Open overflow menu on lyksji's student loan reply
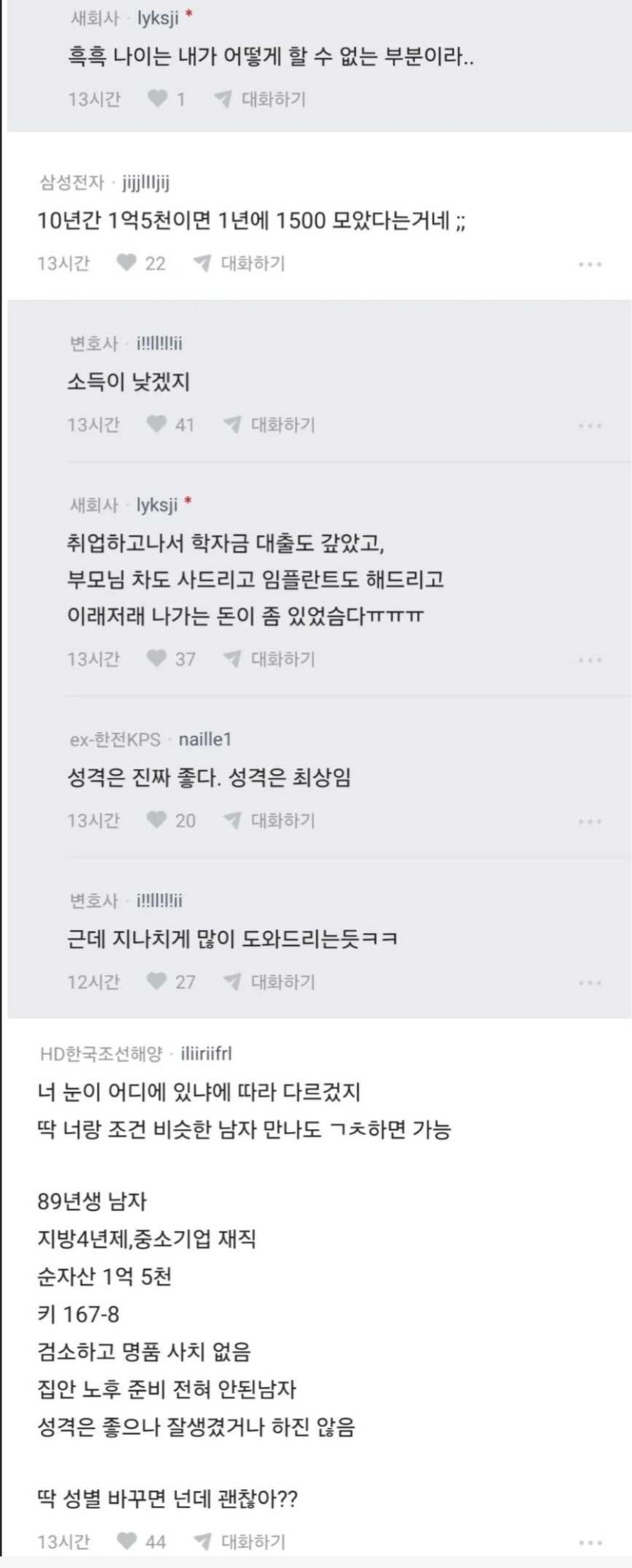Image resolution: width=632 pixels, height=1568 pixels. 590,660
